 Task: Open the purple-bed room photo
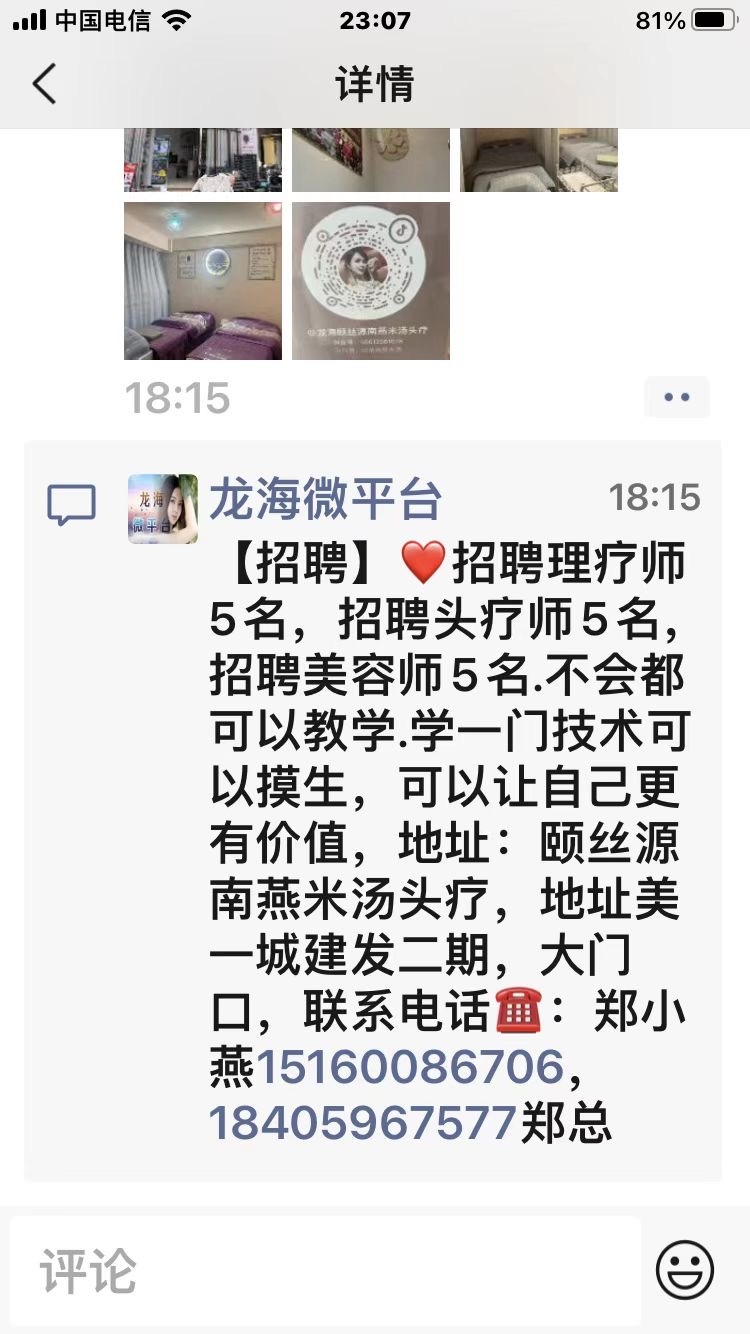pyautogui.click(x=203, y=281)
